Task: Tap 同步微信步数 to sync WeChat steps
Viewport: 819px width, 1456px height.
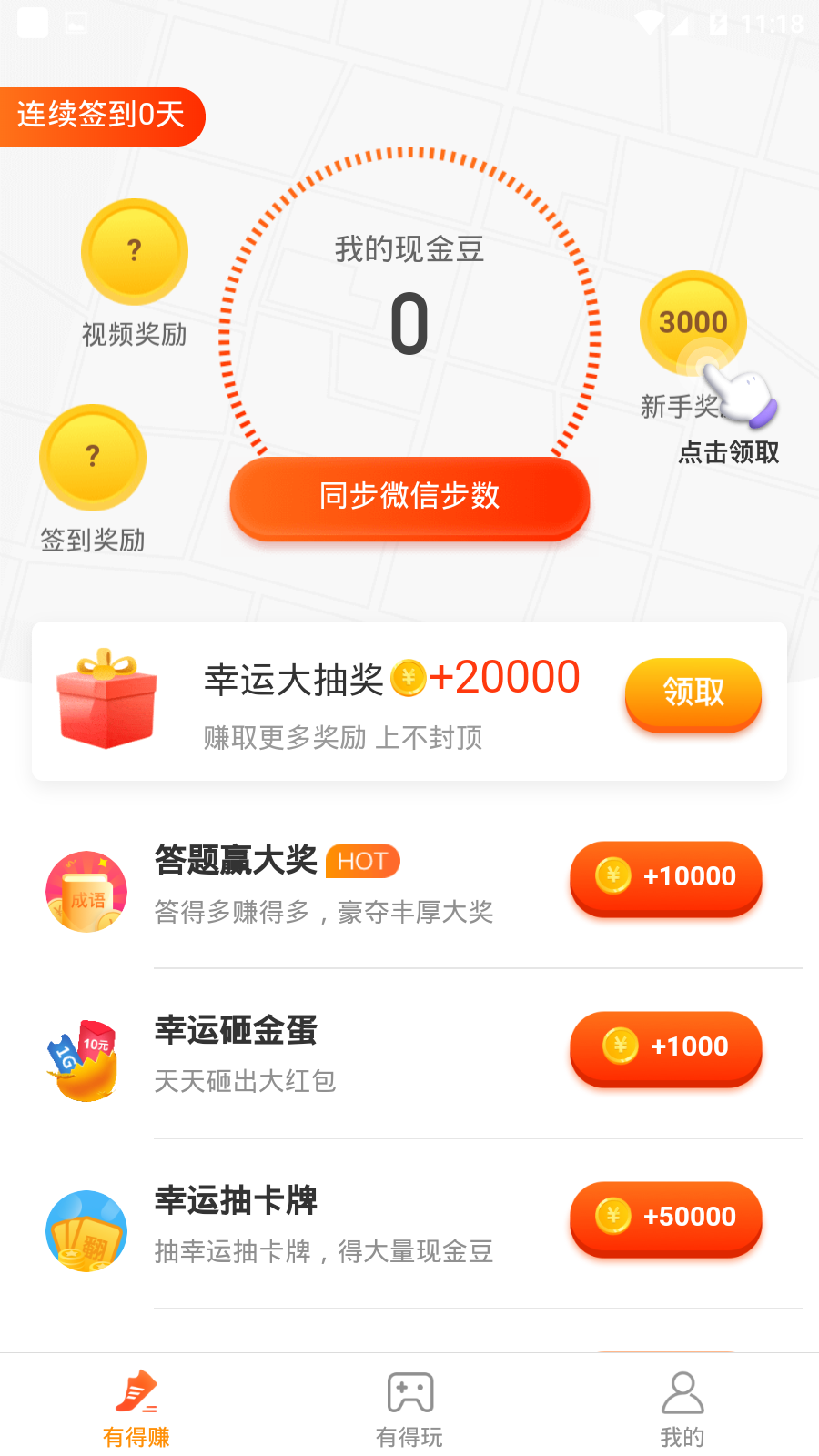Action: point(409,497)
